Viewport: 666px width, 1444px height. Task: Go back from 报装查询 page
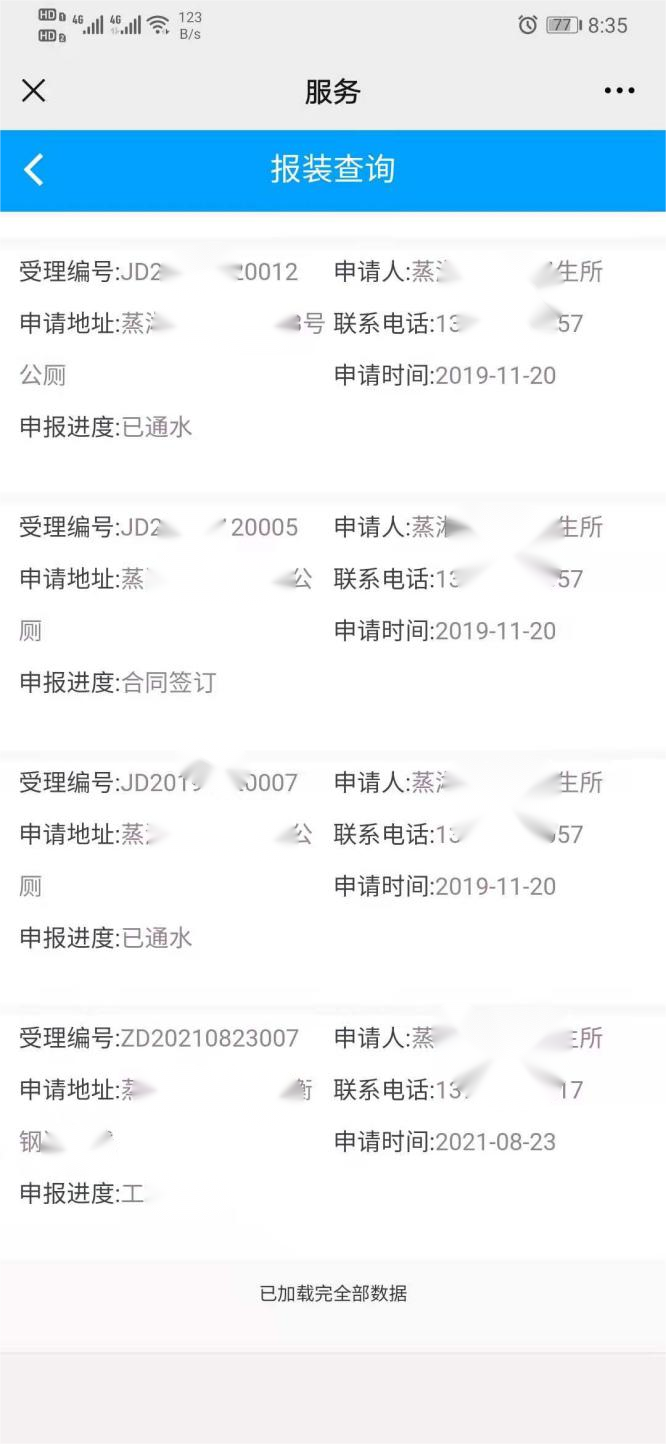(34, 169)
